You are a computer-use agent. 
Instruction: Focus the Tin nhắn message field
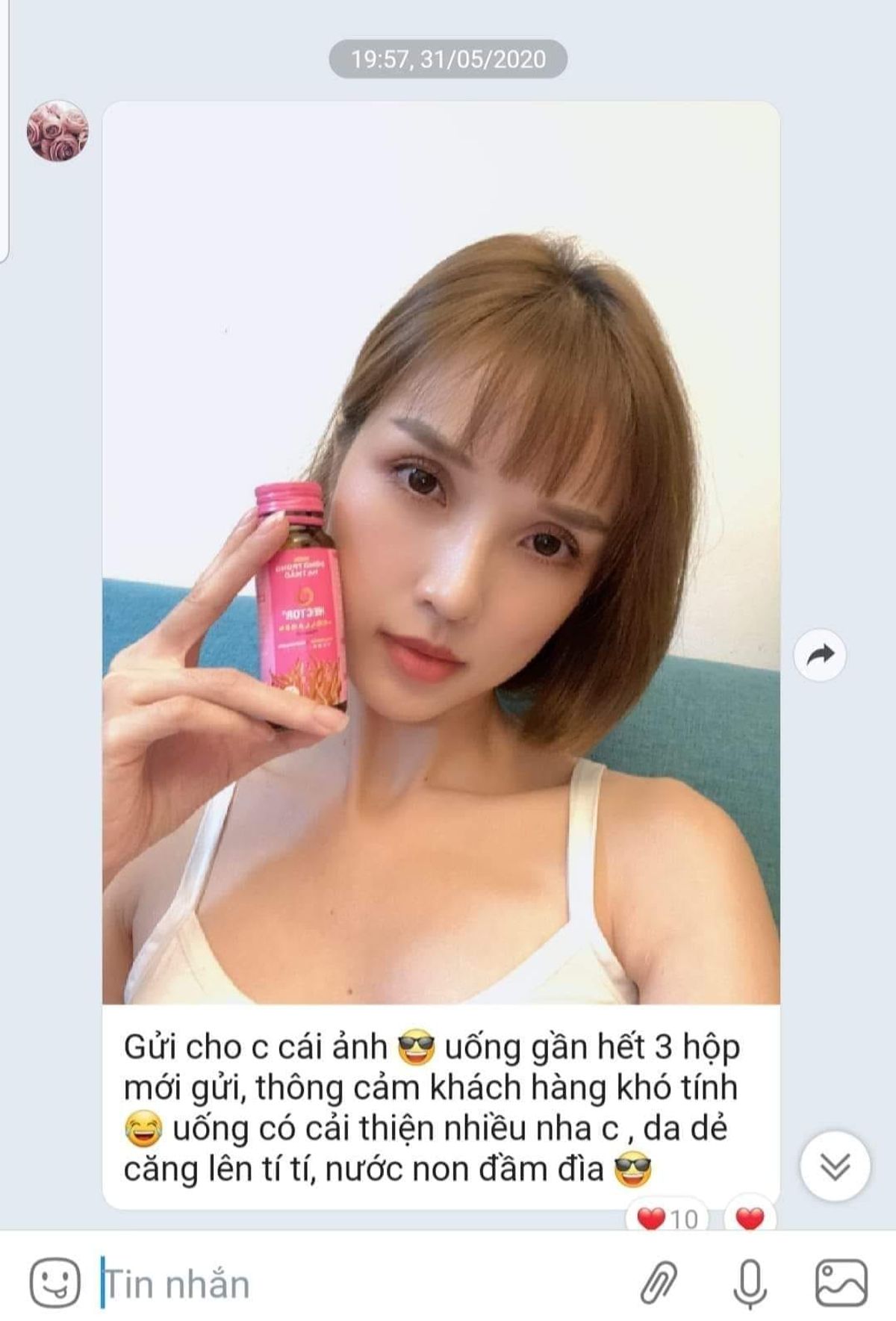(358, 1284)
